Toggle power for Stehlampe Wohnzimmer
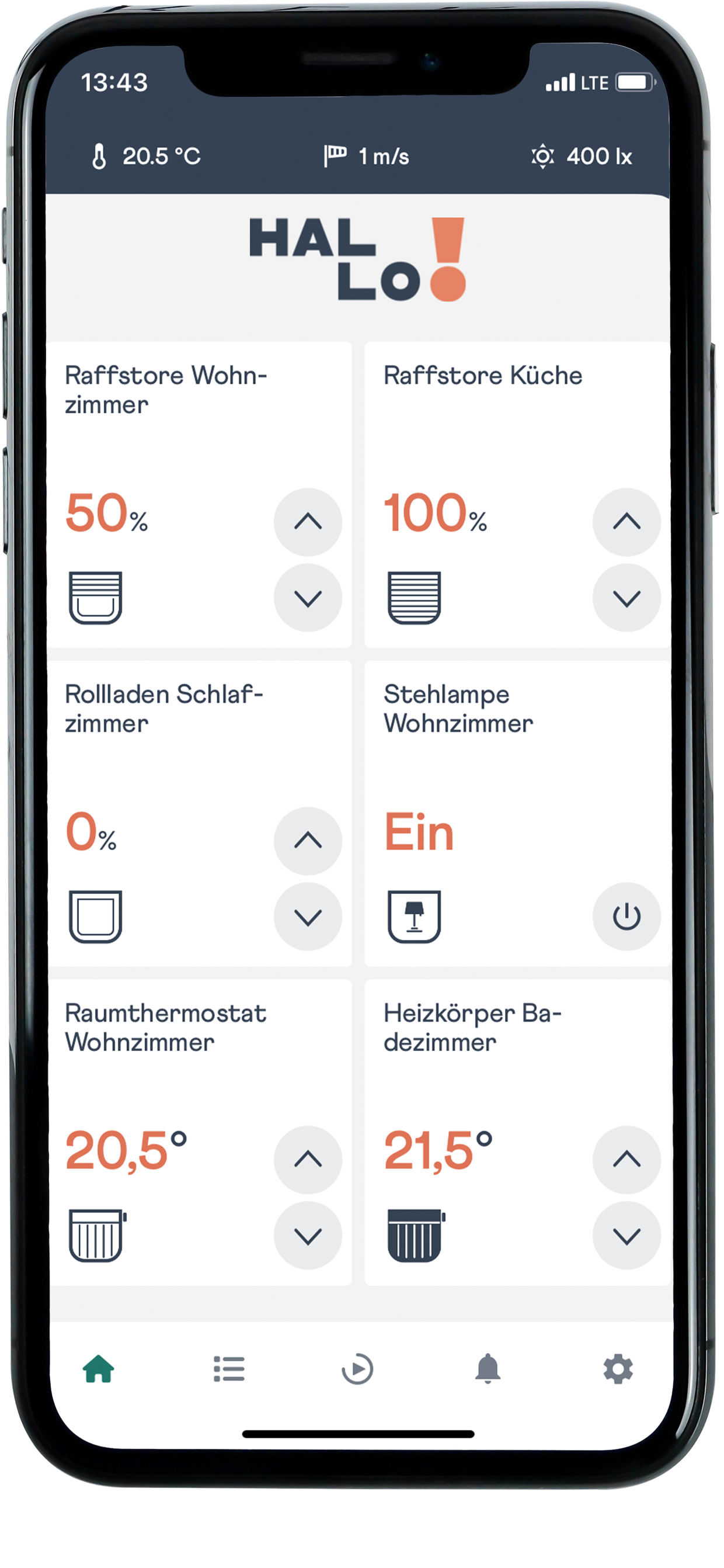The image size is (724, 1568). point(626,917)
